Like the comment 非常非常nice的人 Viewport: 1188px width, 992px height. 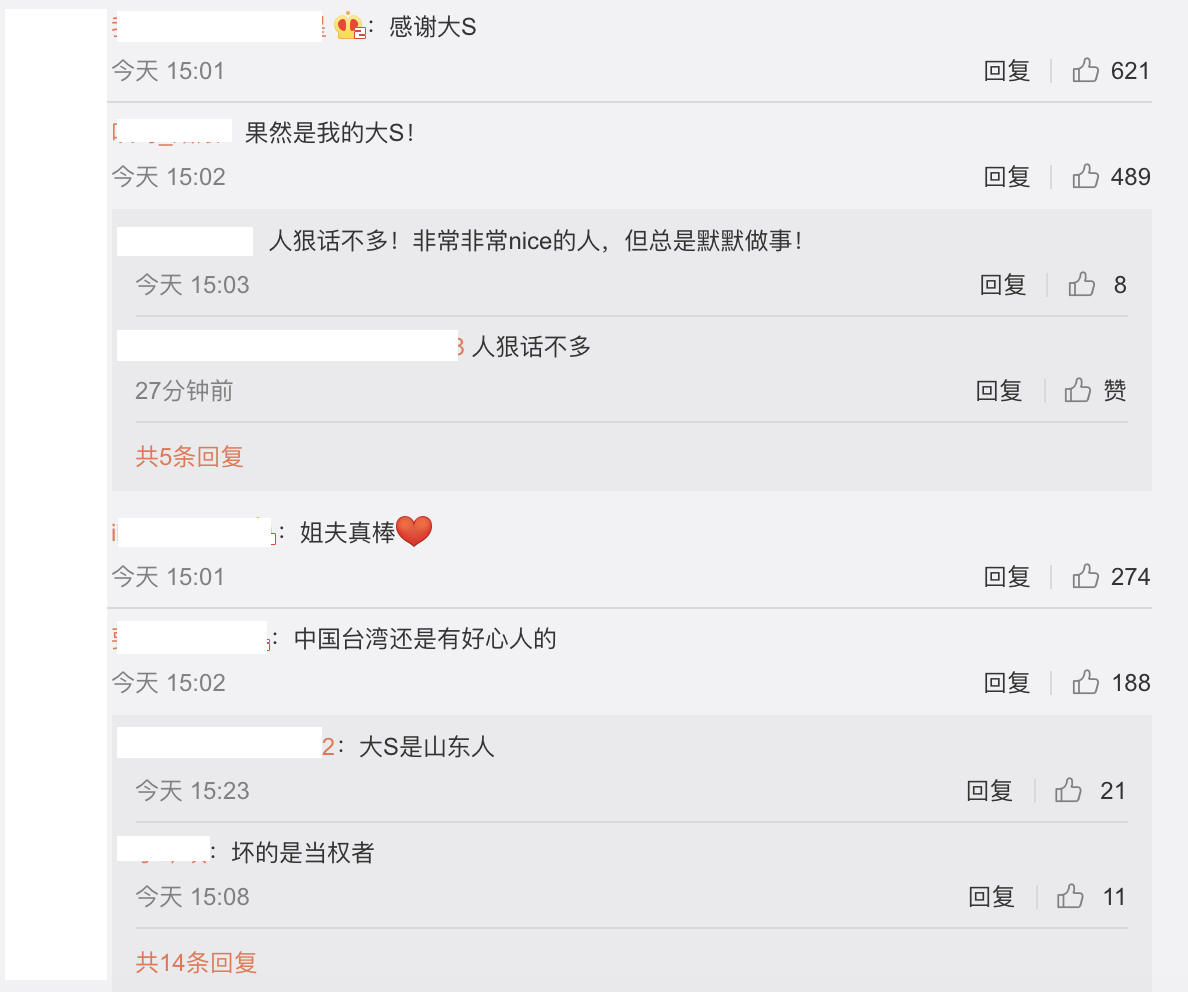pyautogui.click(x=1082, y=285)
